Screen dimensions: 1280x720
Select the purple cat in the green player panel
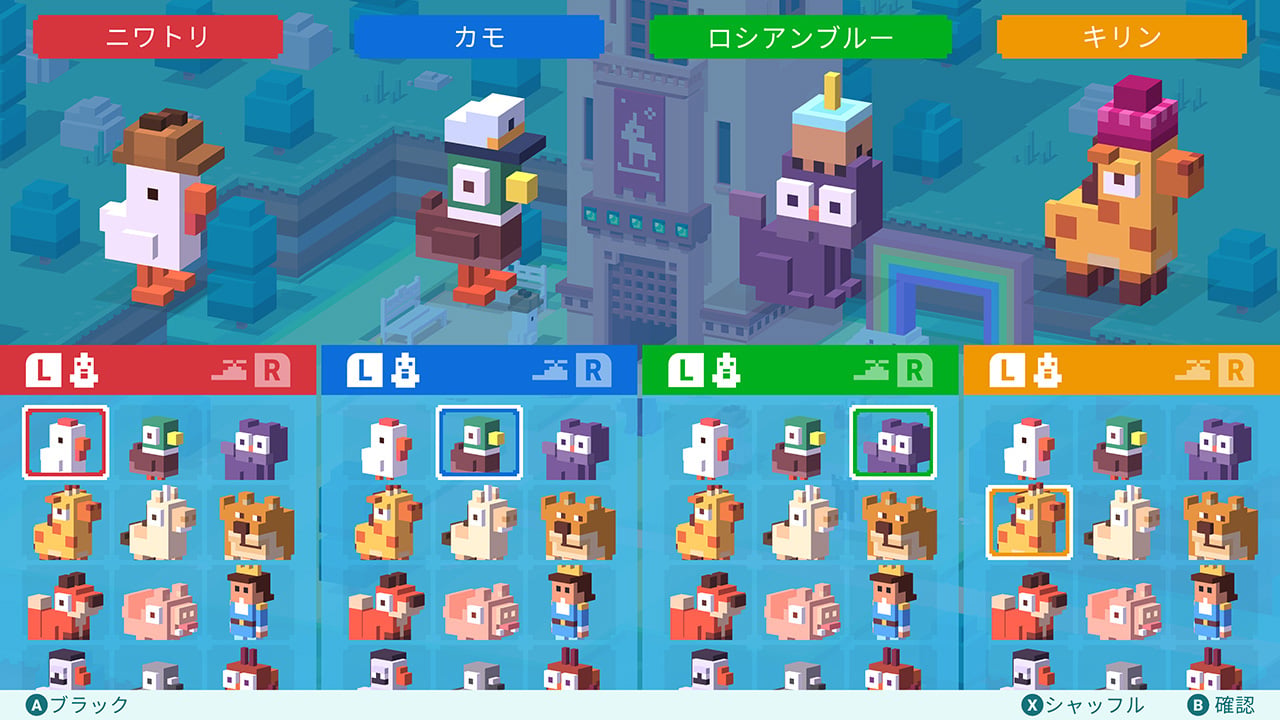[x=892, y=442]
